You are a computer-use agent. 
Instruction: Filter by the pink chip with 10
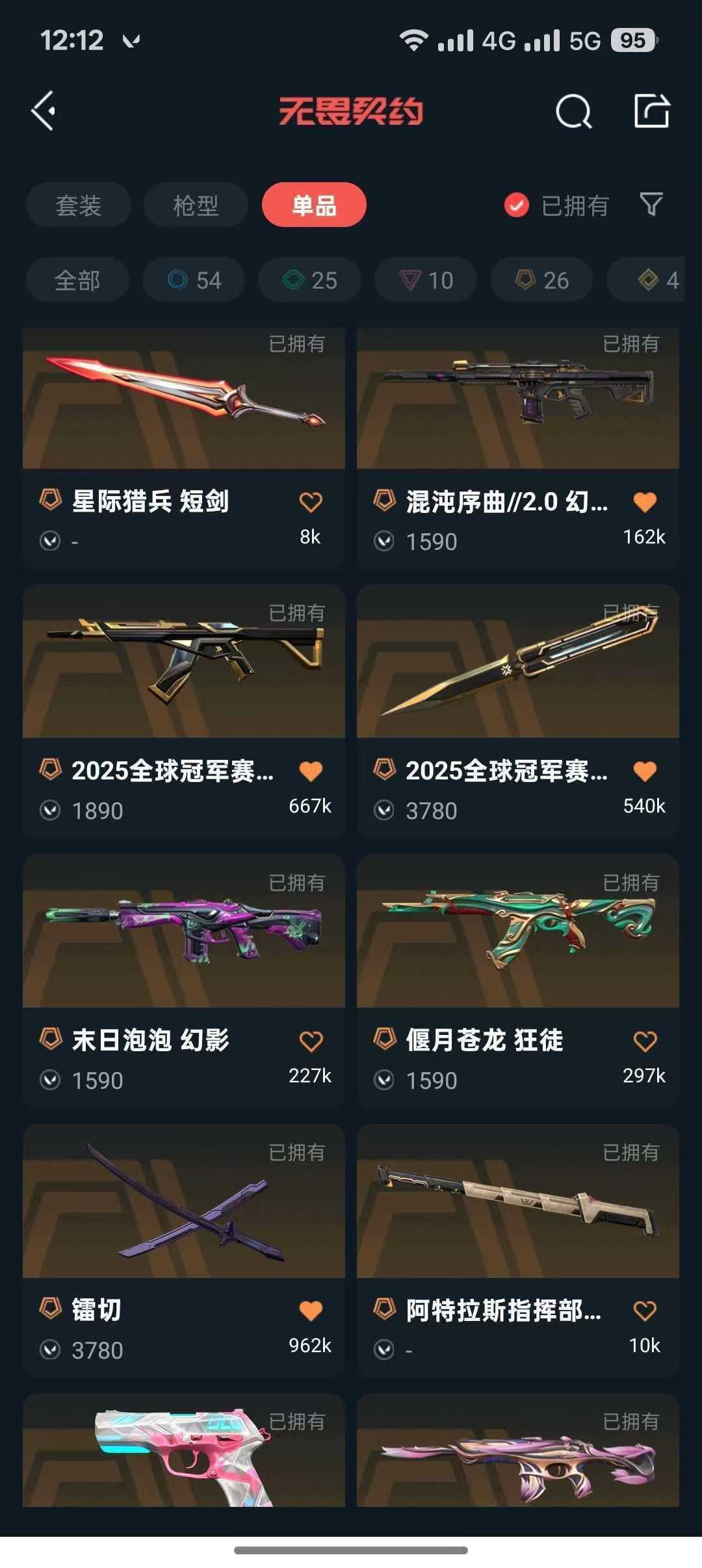pyautogui.click(x=425, y=280)
